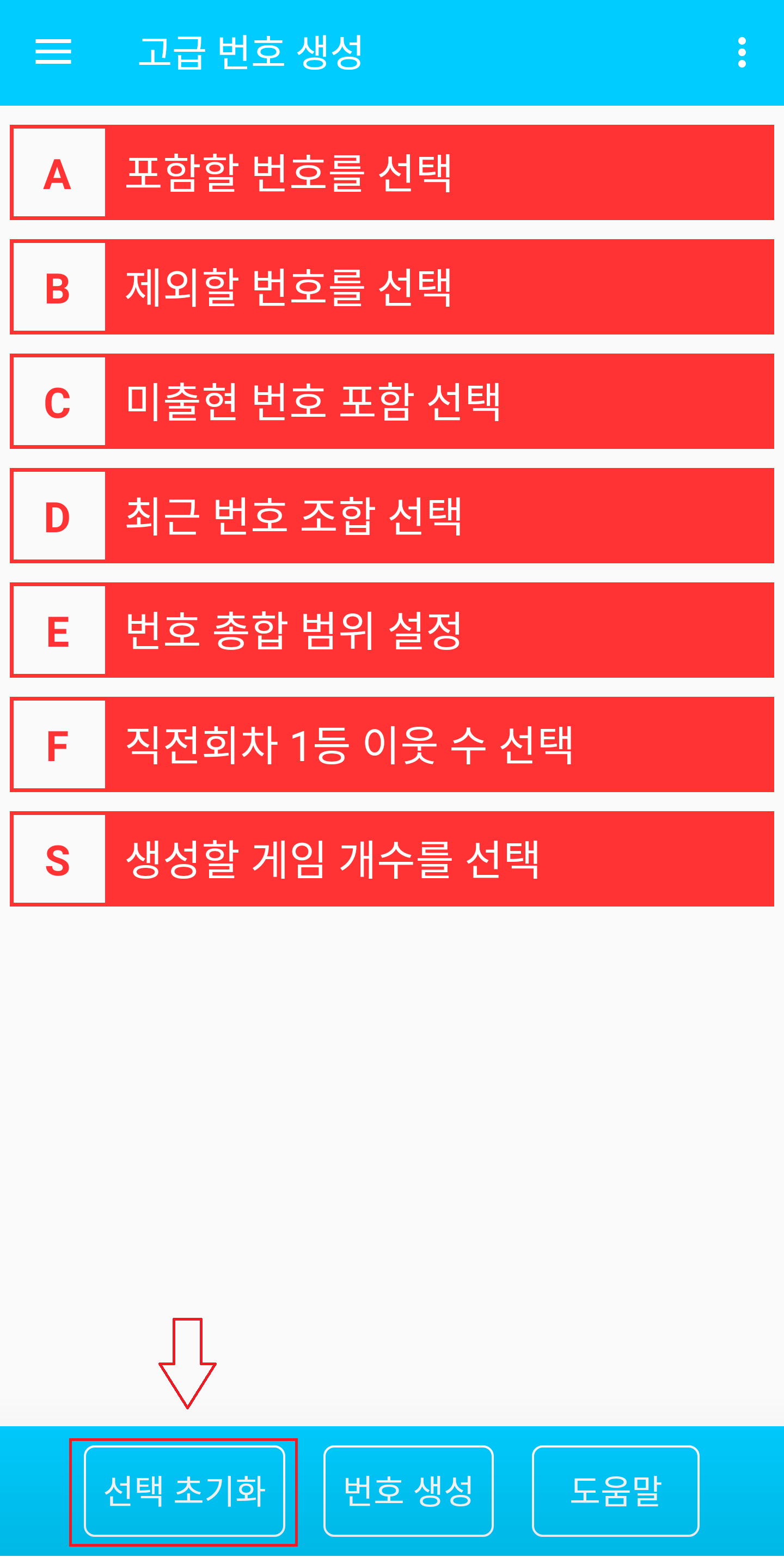Image resolution: width=784 pixels, height=1557 pixels.
Task: Open option B 제외할 번호를 선택
Action: tap(391, 287)
